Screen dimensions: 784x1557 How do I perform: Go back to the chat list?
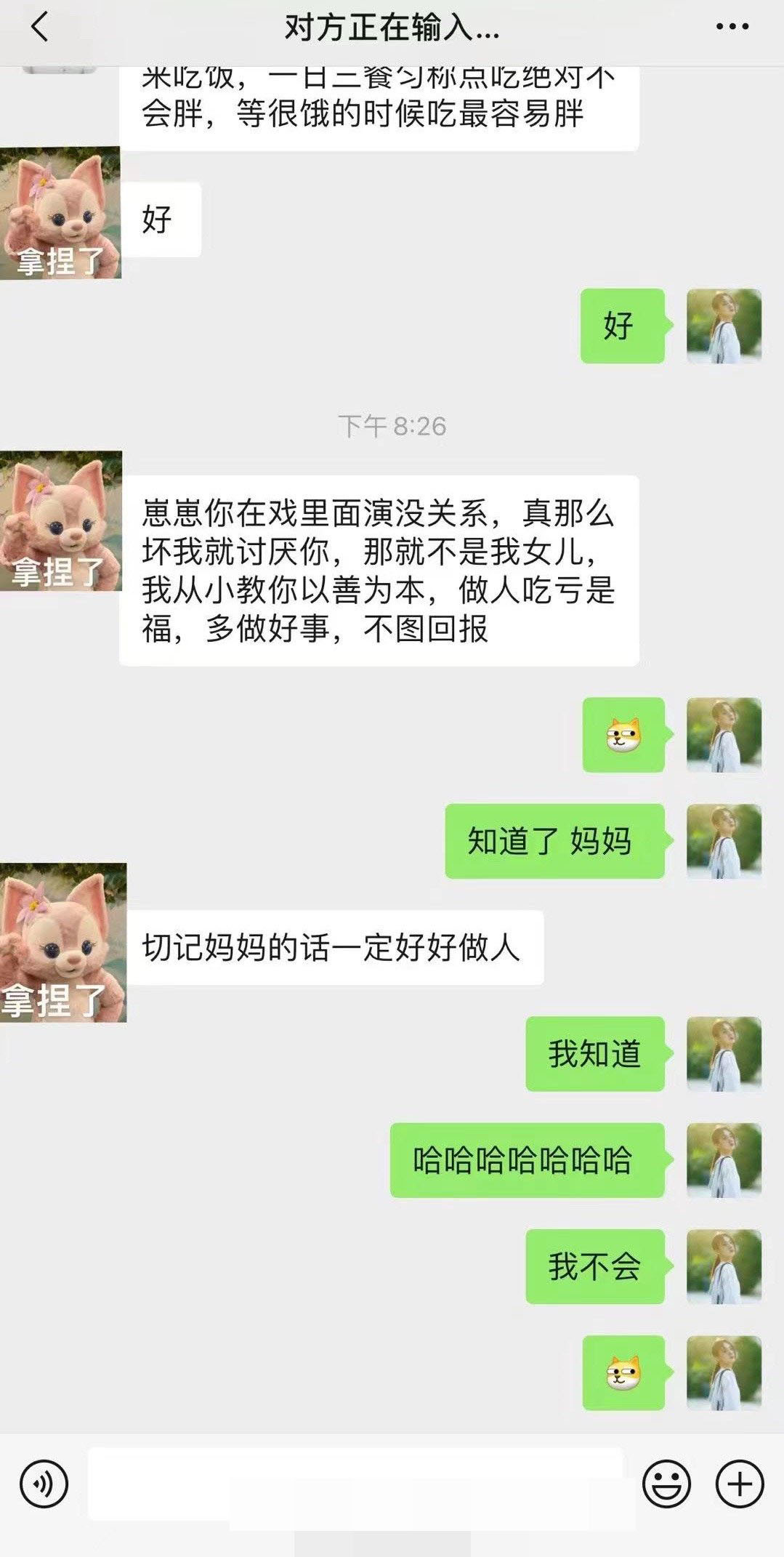pos(39,28)
